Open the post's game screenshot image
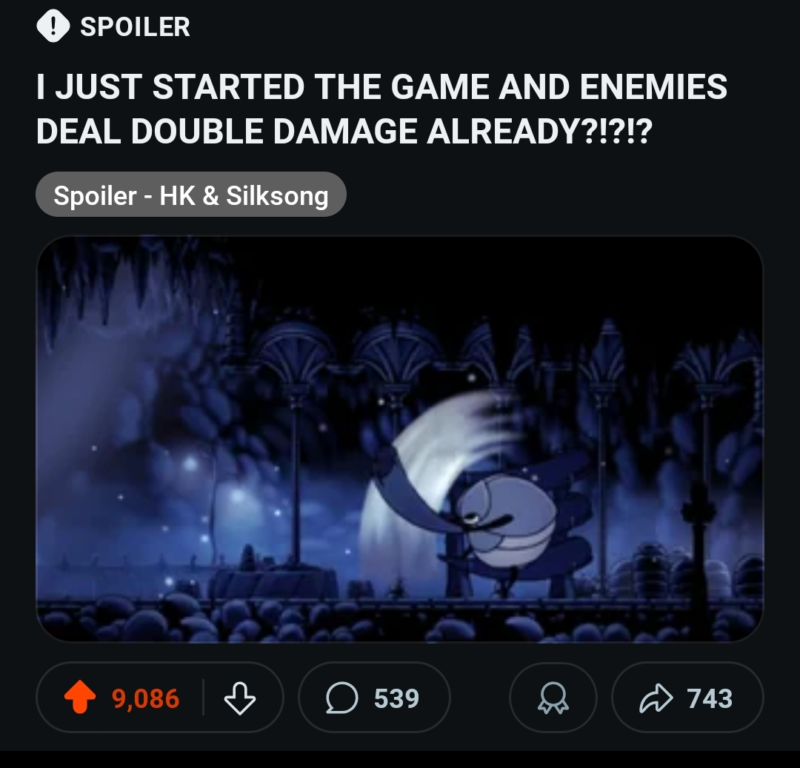This screenshot has height=768, width=800. pos(399,440)
